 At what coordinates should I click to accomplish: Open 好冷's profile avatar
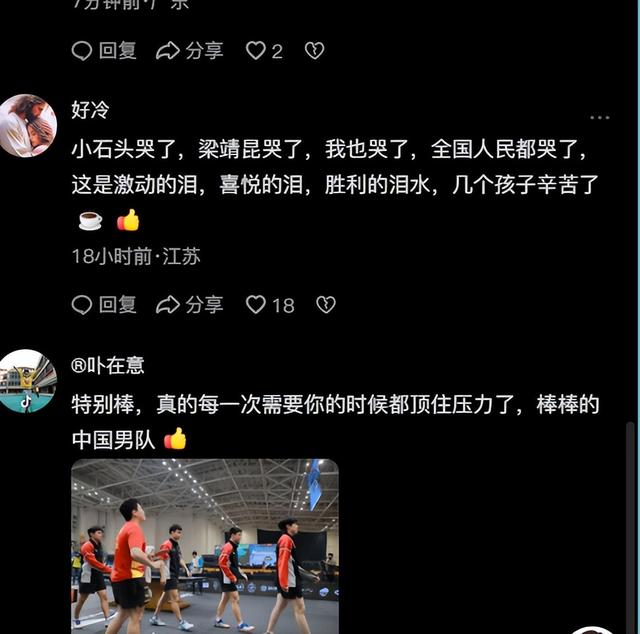[28, 126]
